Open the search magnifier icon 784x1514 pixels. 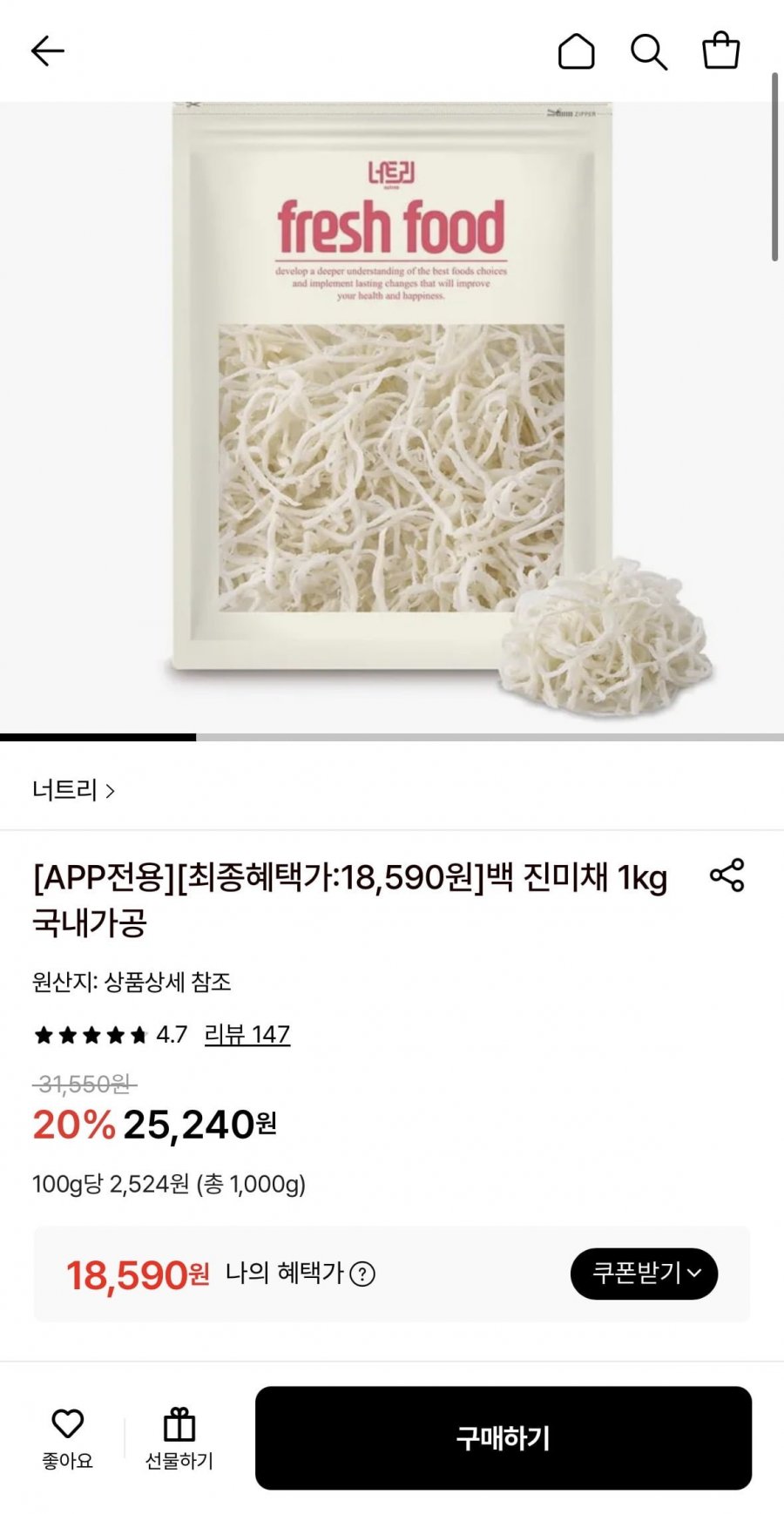pyautogui.click(x=649, y=51)
